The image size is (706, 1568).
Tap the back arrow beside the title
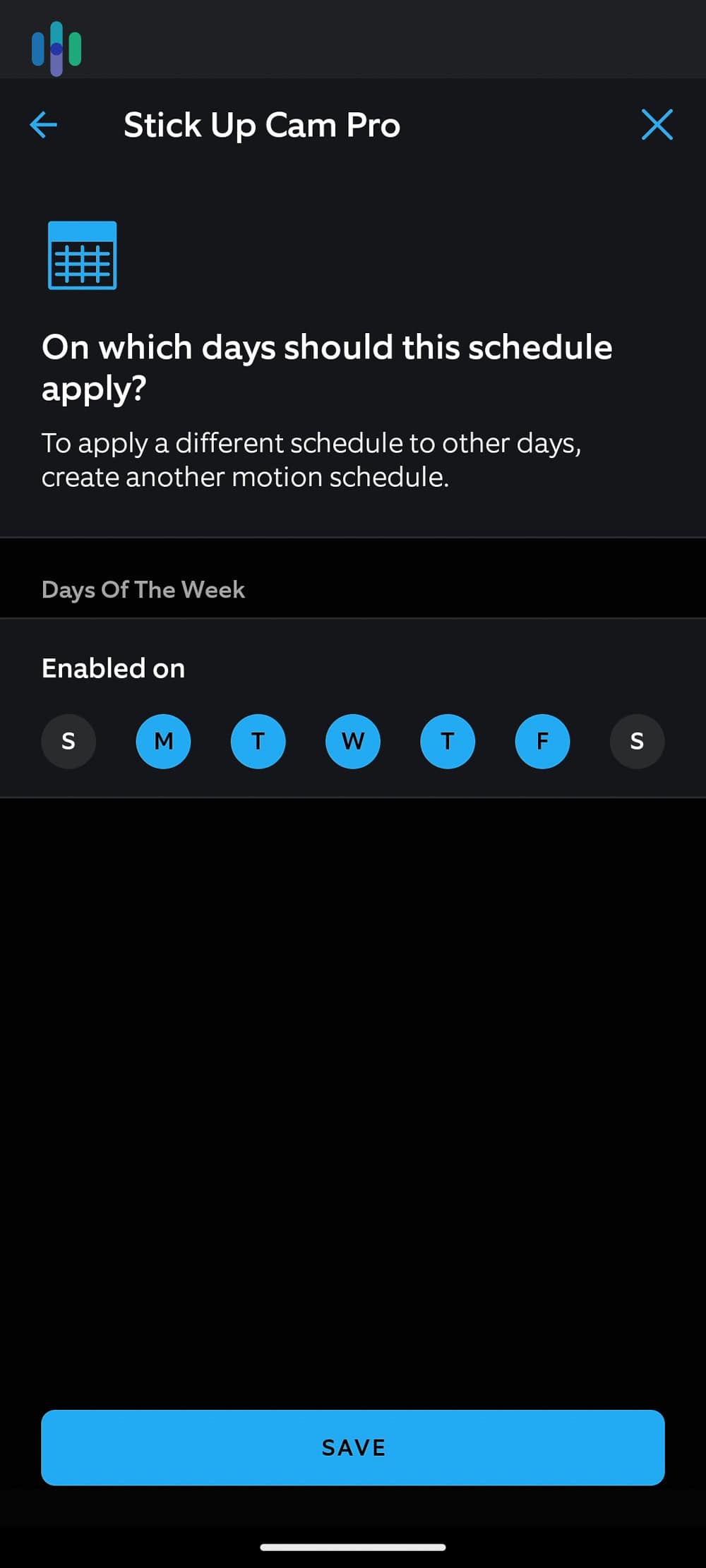click(42, 125)
